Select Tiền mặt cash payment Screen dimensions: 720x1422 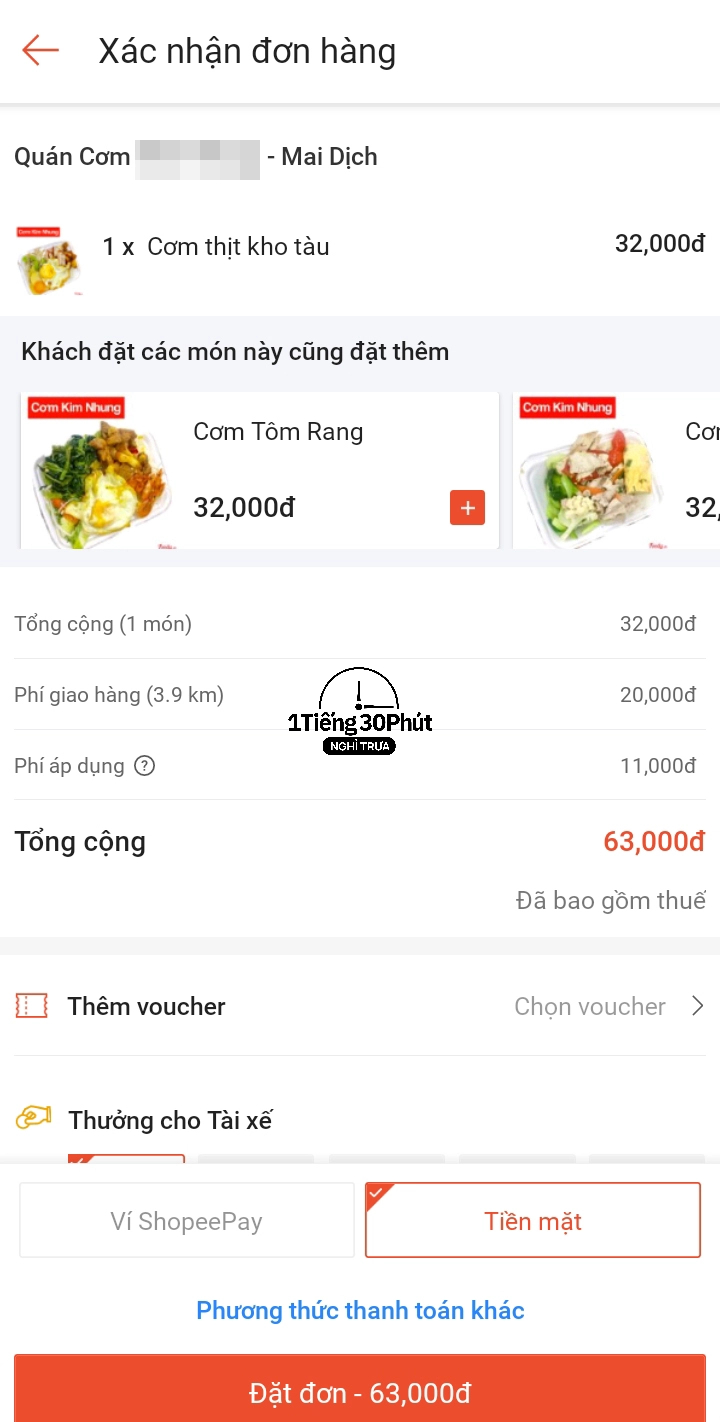(533, 1220)
